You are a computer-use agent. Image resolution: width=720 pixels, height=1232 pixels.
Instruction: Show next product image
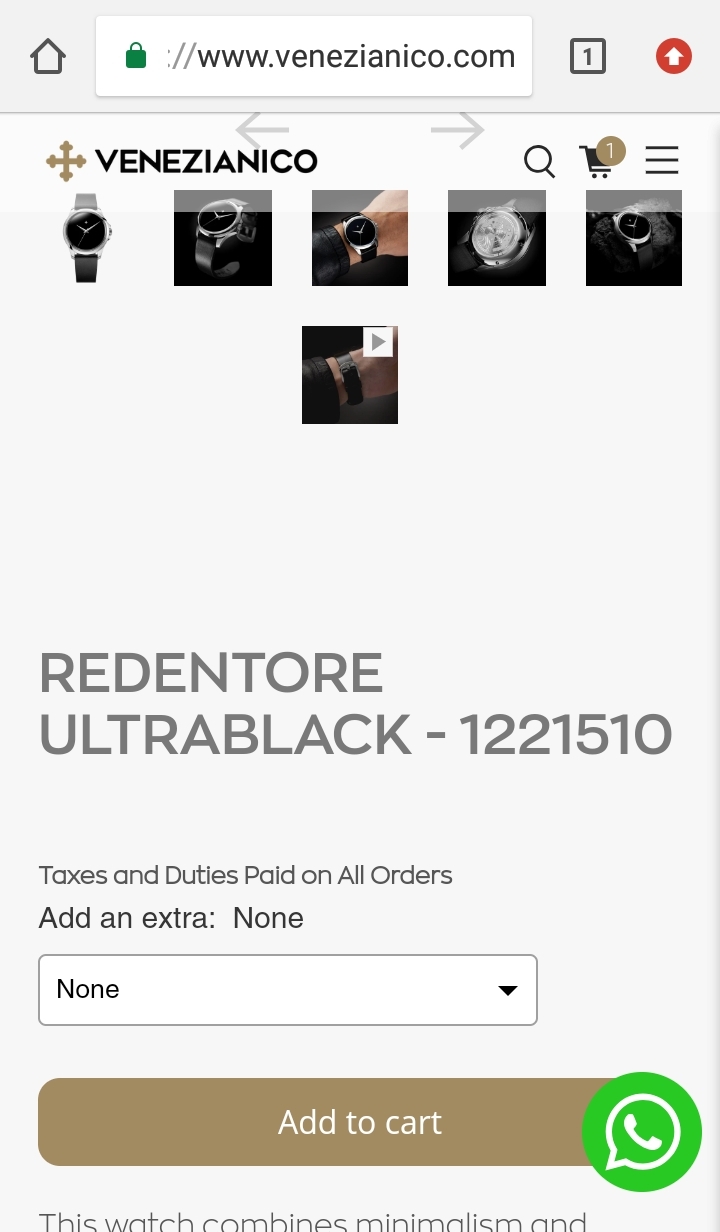coord(457,130)
